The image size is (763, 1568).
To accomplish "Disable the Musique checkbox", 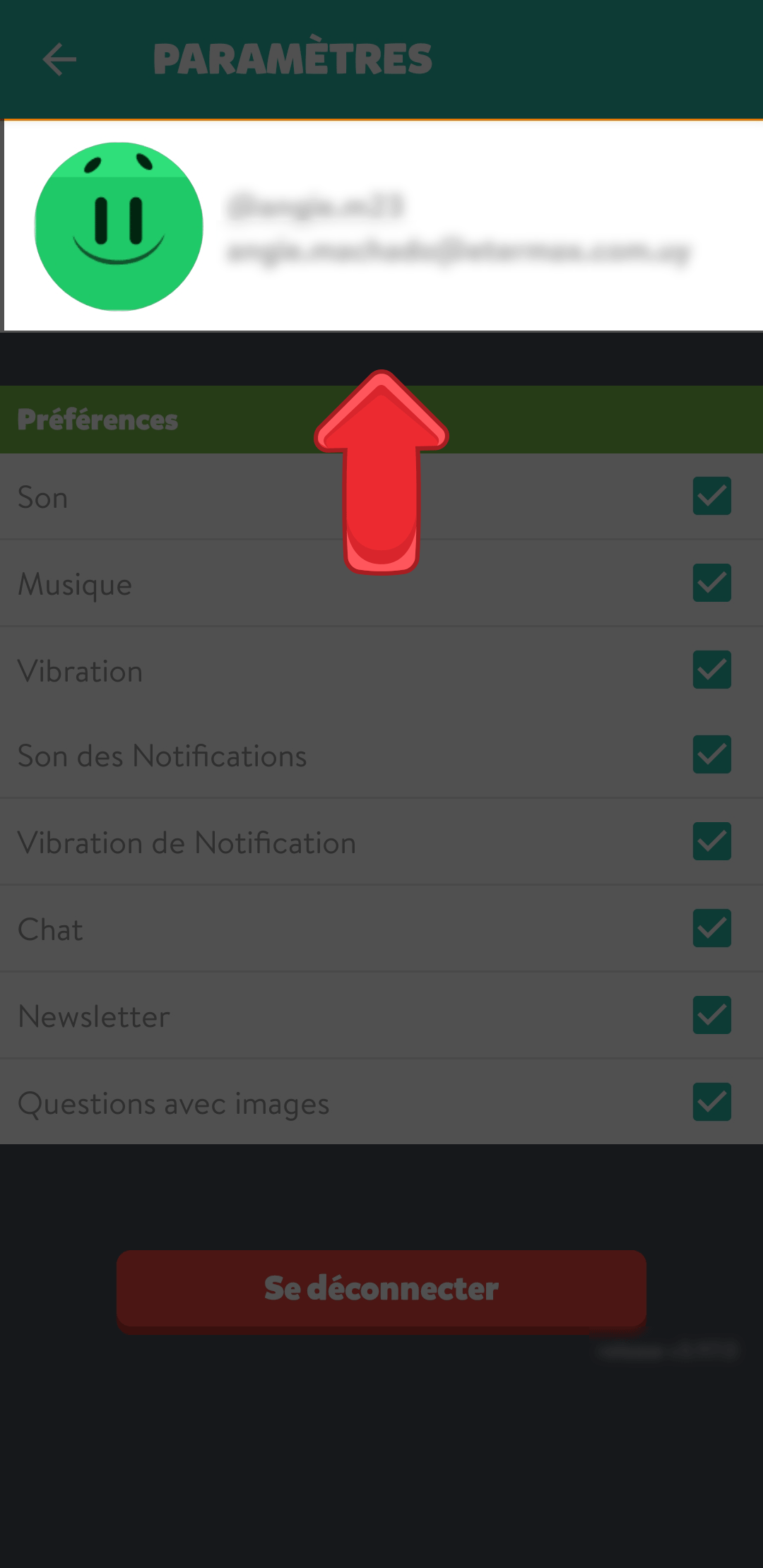I will [711, 583].
